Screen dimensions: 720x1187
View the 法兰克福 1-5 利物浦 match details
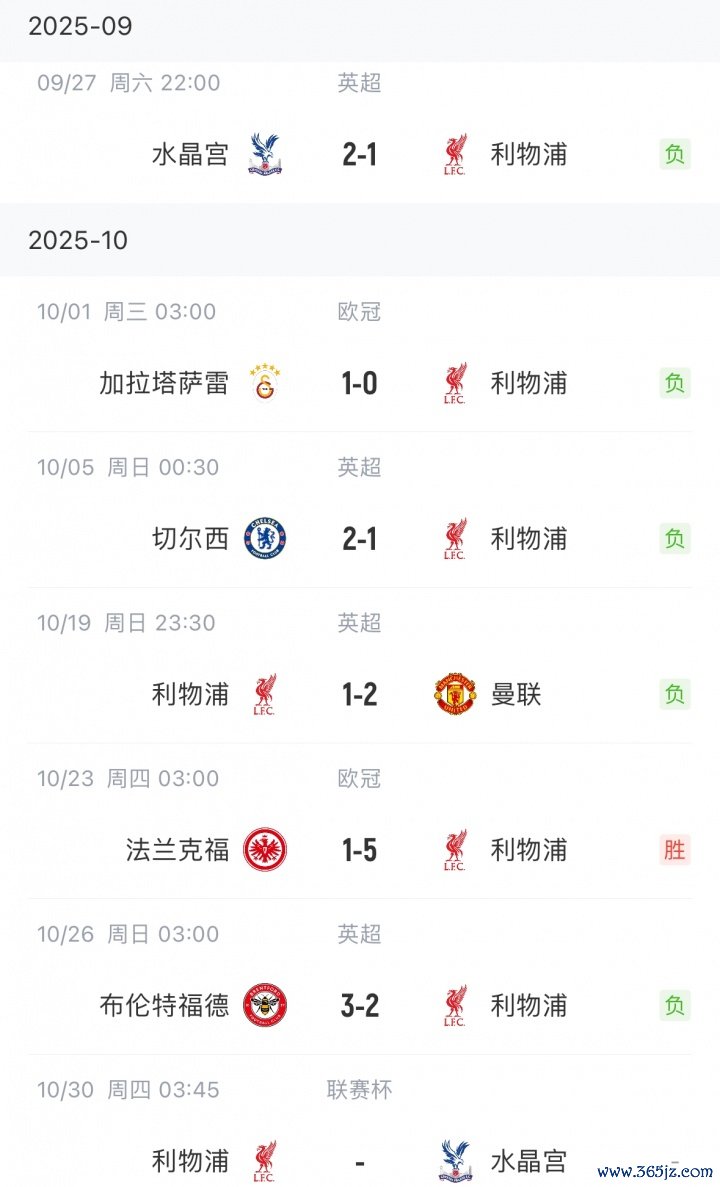click(x=360, y=850)
